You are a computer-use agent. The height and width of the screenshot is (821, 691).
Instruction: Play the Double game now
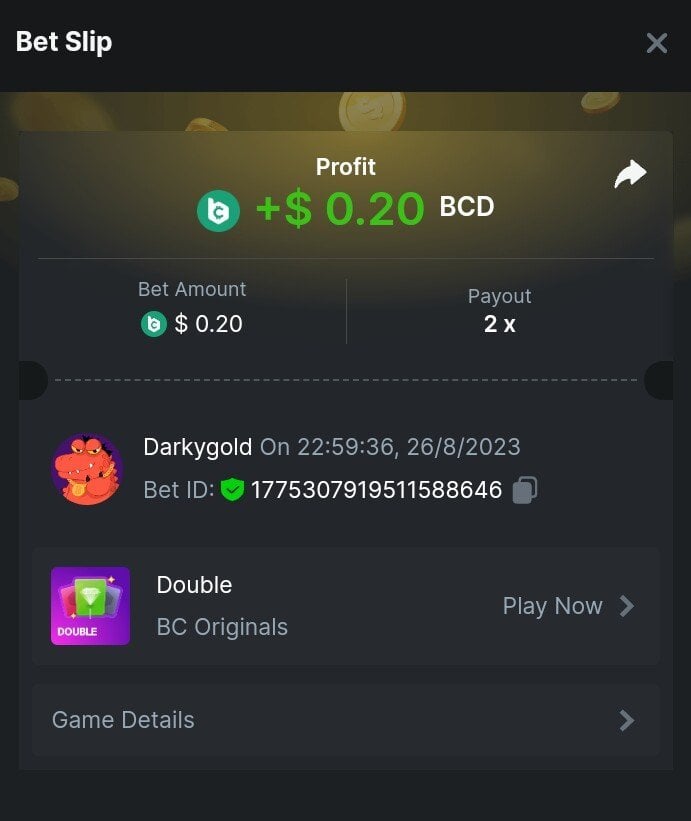pyautogui.click(x=567, y=606)
